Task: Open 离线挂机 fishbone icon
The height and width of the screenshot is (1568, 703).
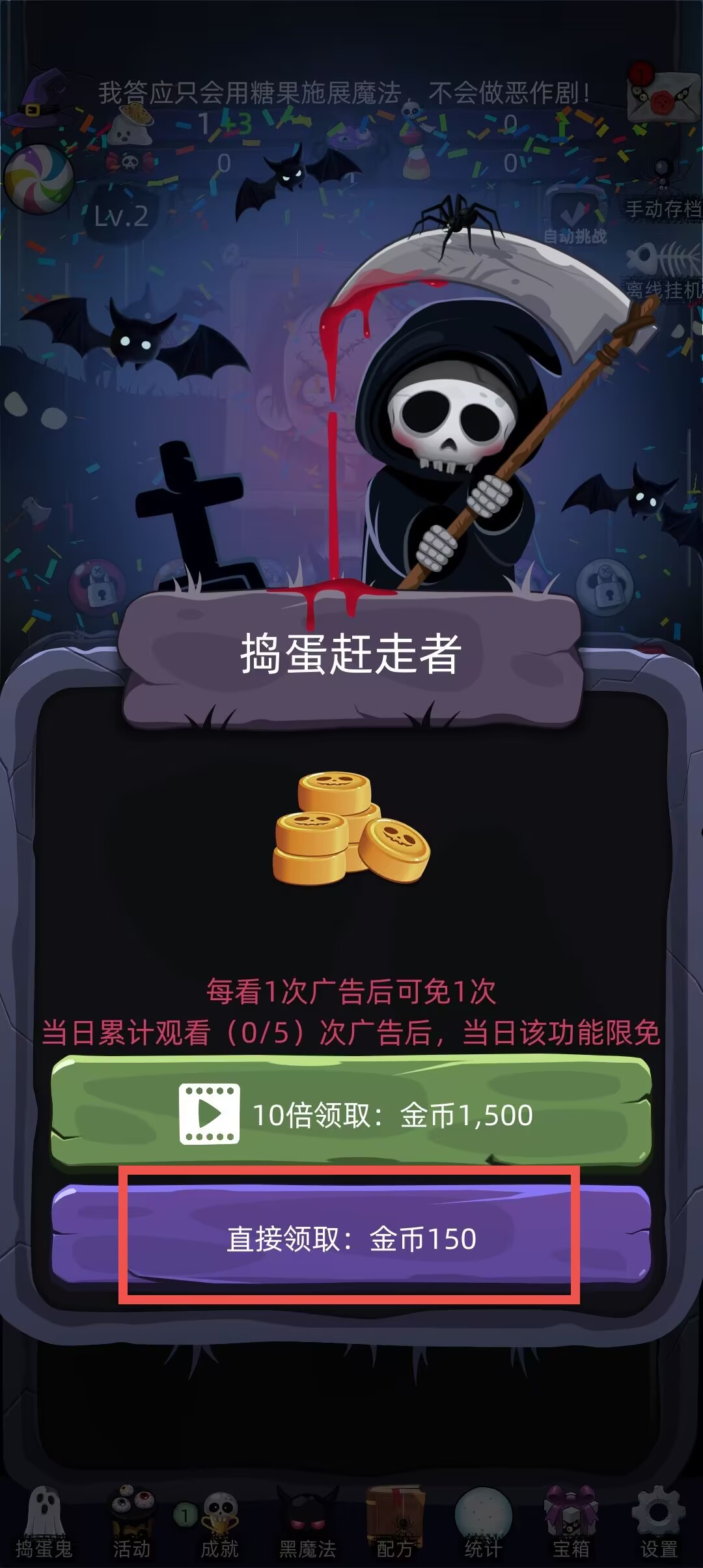Action: point(664,270)
